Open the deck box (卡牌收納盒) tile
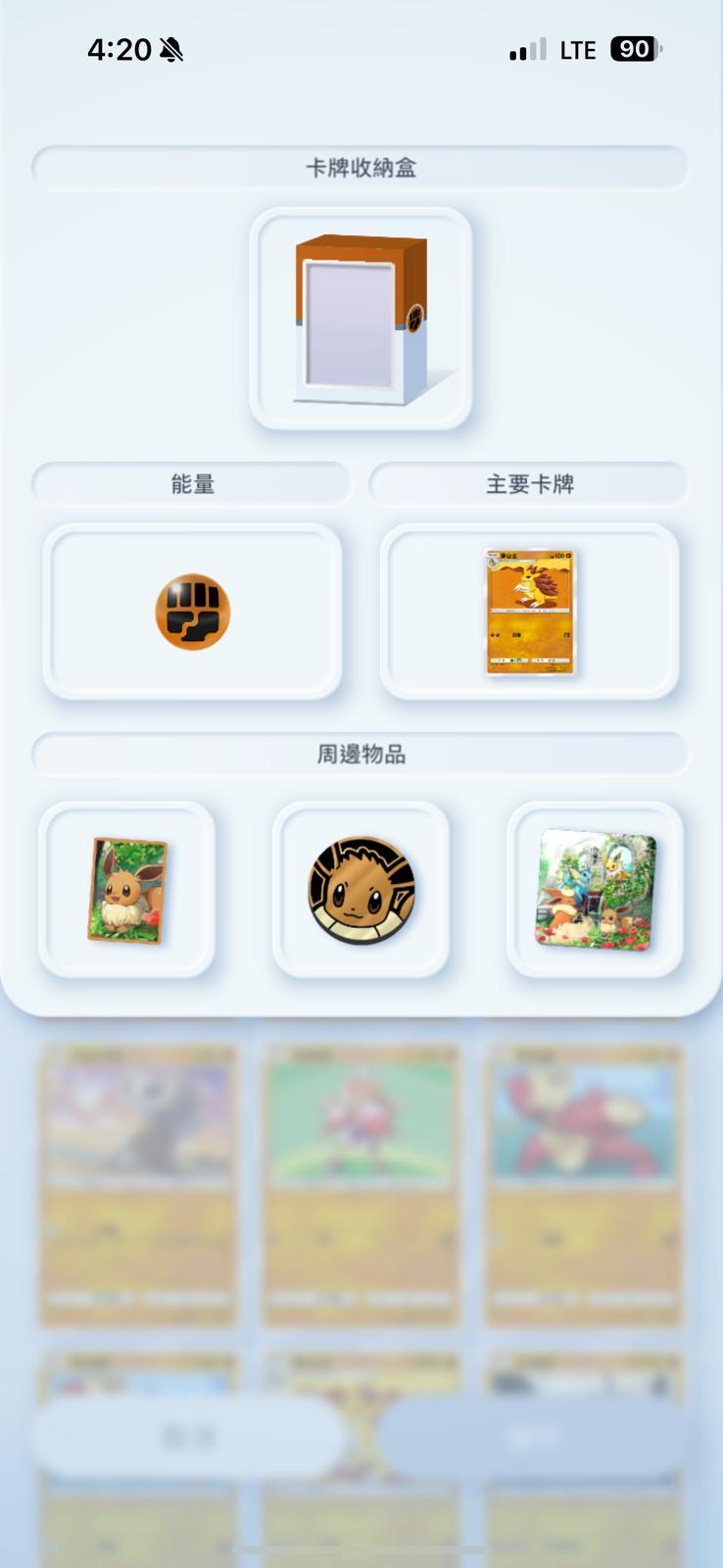The height and width of the screenshot is (1568, 723). [361, 318]
